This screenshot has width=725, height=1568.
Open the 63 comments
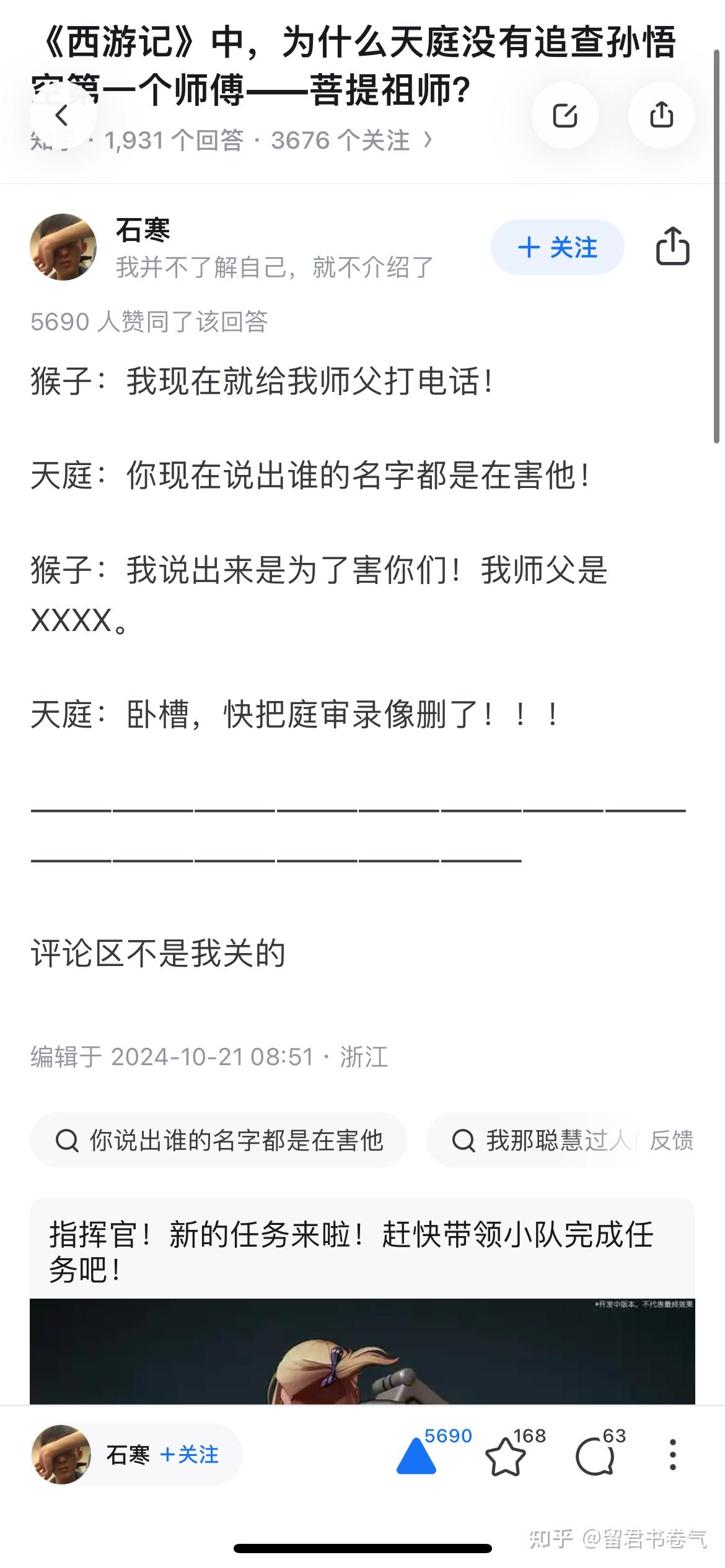pyautogui.click(x=595, y=1457)
